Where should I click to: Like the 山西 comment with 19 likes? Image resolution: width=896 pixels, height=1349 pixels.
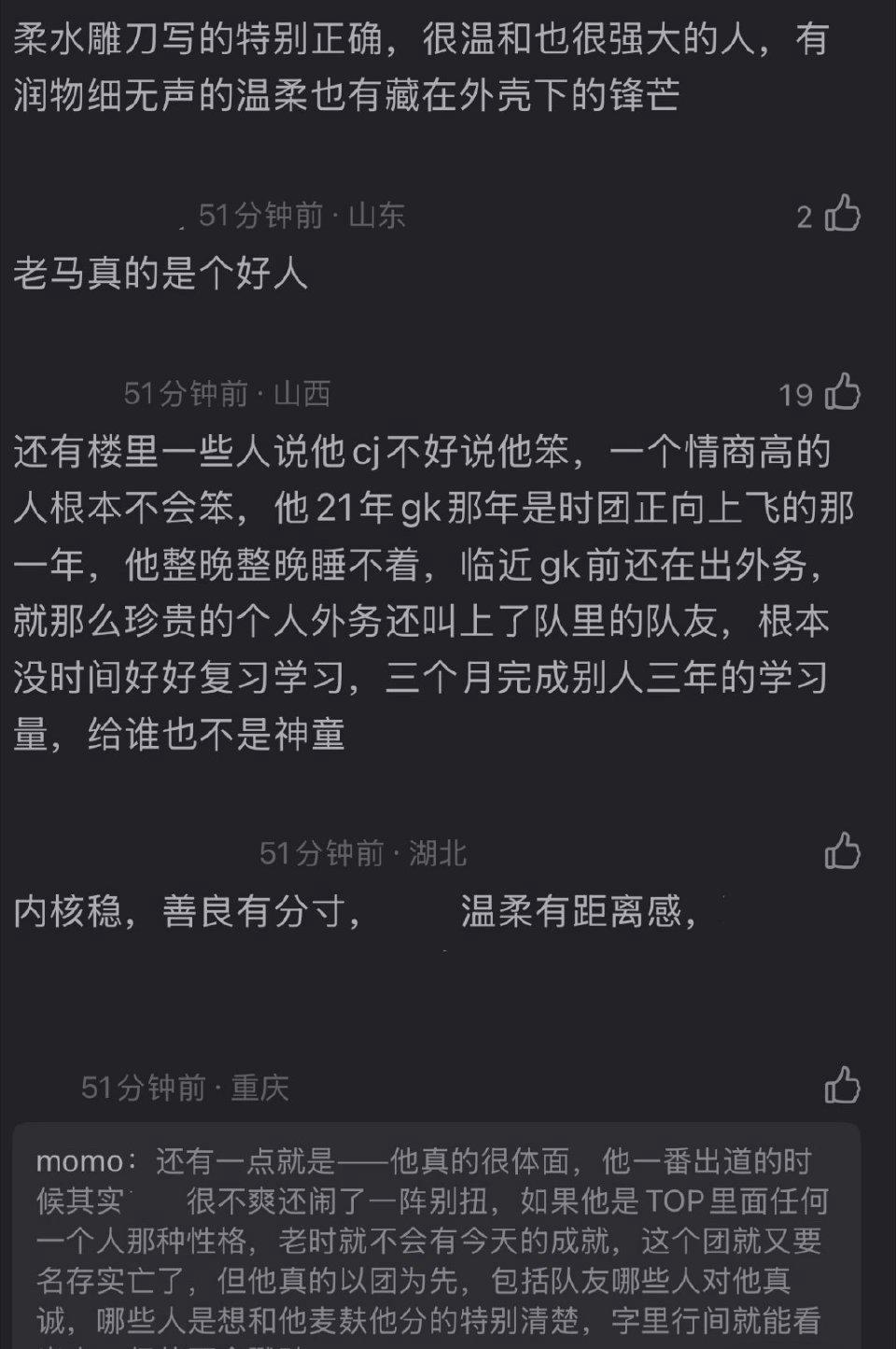[842, 392]
